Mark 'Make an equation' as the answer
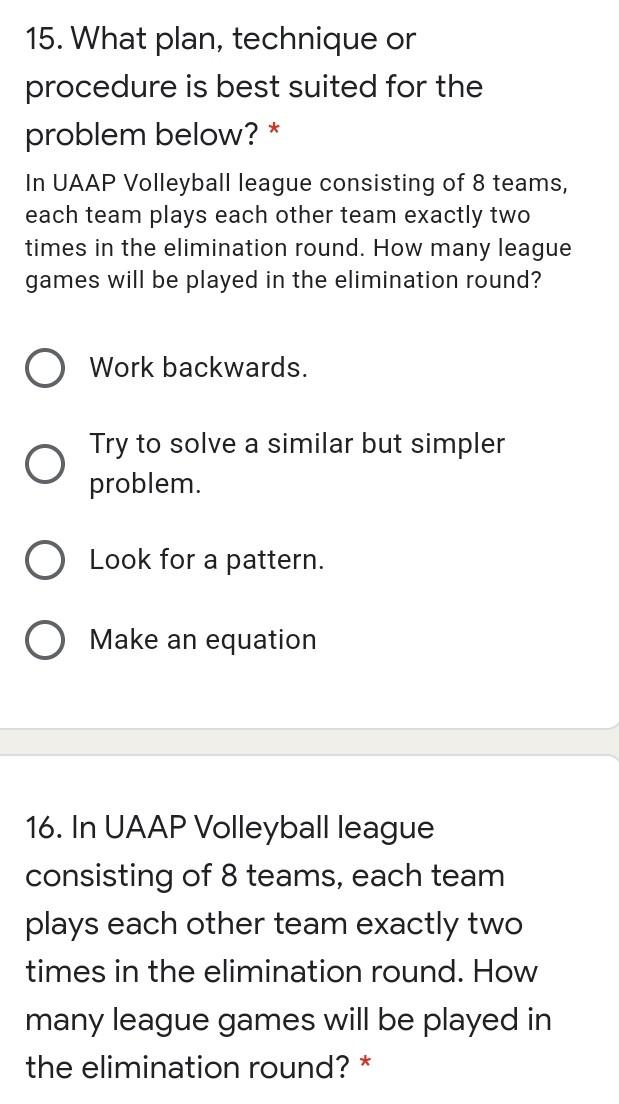 45,641
